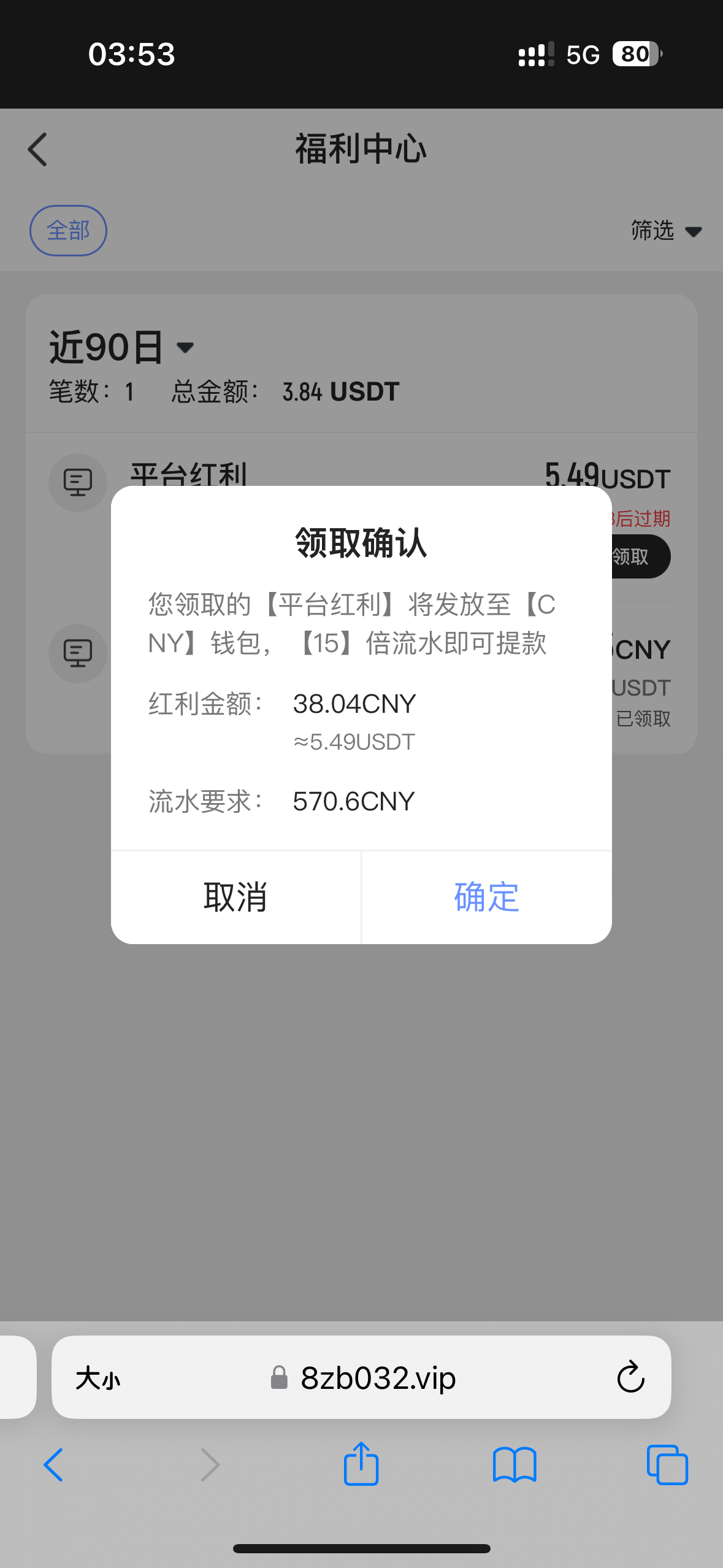
Task: Select the 全部 filter chip
Action: [x=68, y=231]
